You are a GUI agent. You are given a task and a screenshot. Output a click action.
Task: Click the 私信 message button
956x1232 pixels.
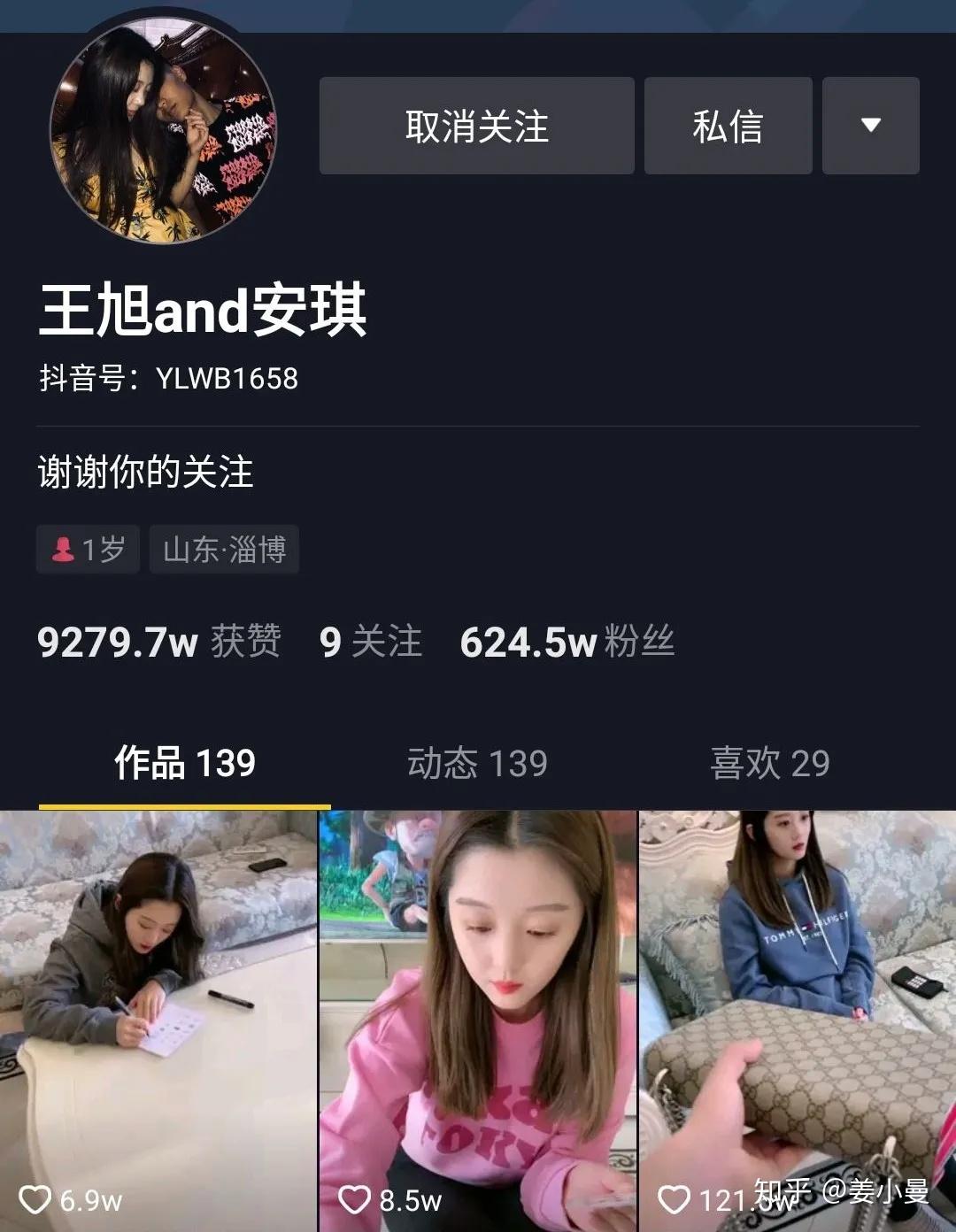(x=728, y=126)
